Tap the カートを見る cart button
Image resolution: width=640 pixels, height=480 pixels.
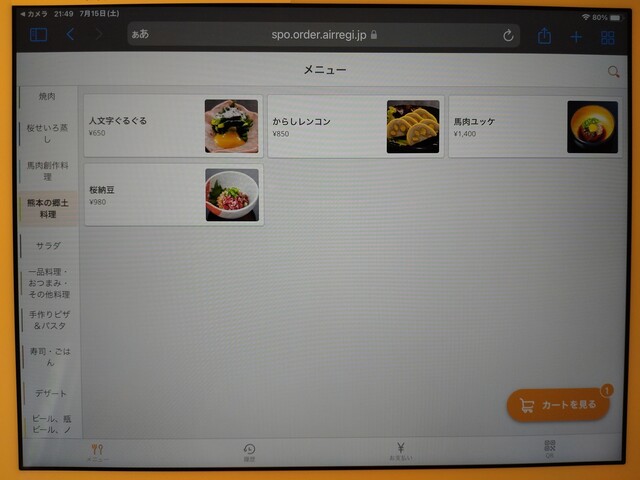[558, 404]
